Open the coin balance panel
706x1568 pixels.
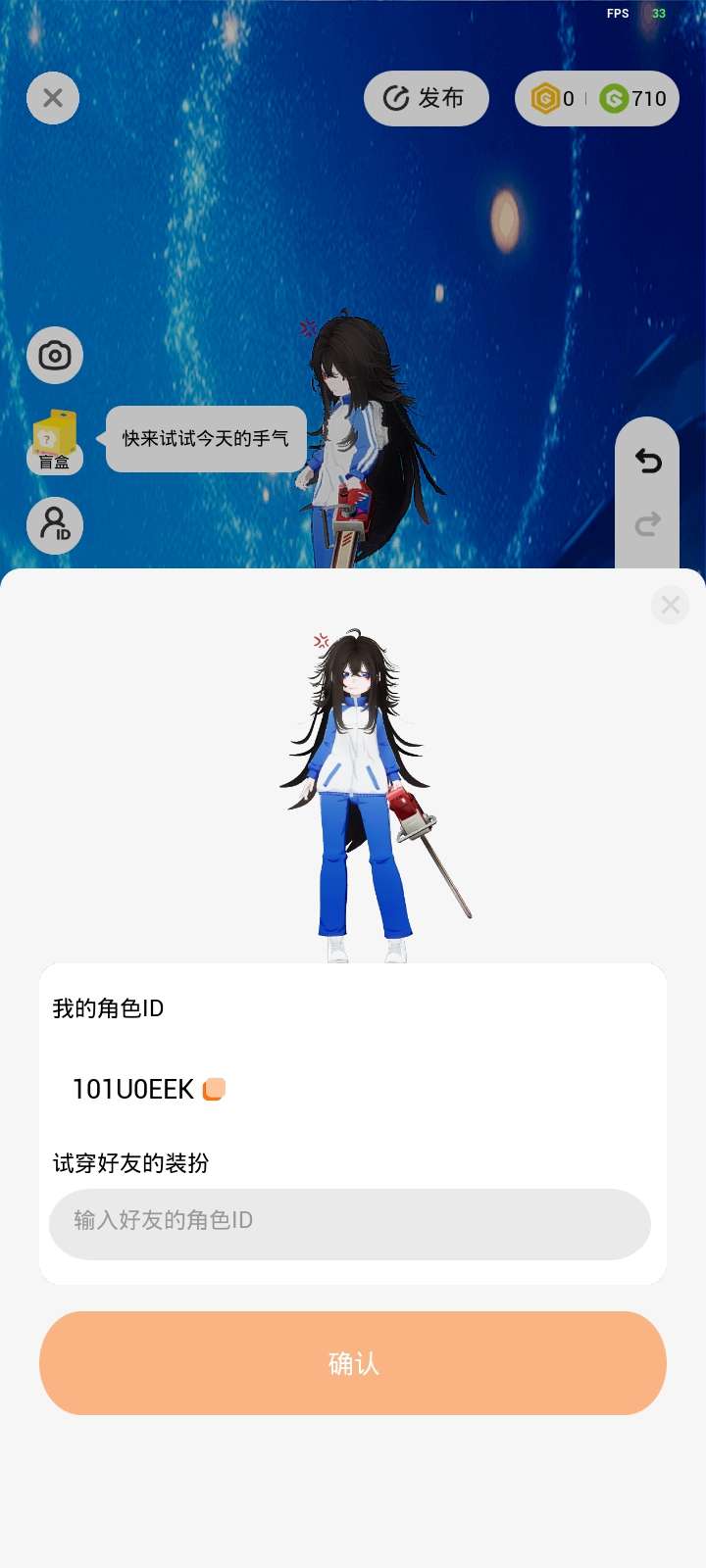click(x=597, y=98)
